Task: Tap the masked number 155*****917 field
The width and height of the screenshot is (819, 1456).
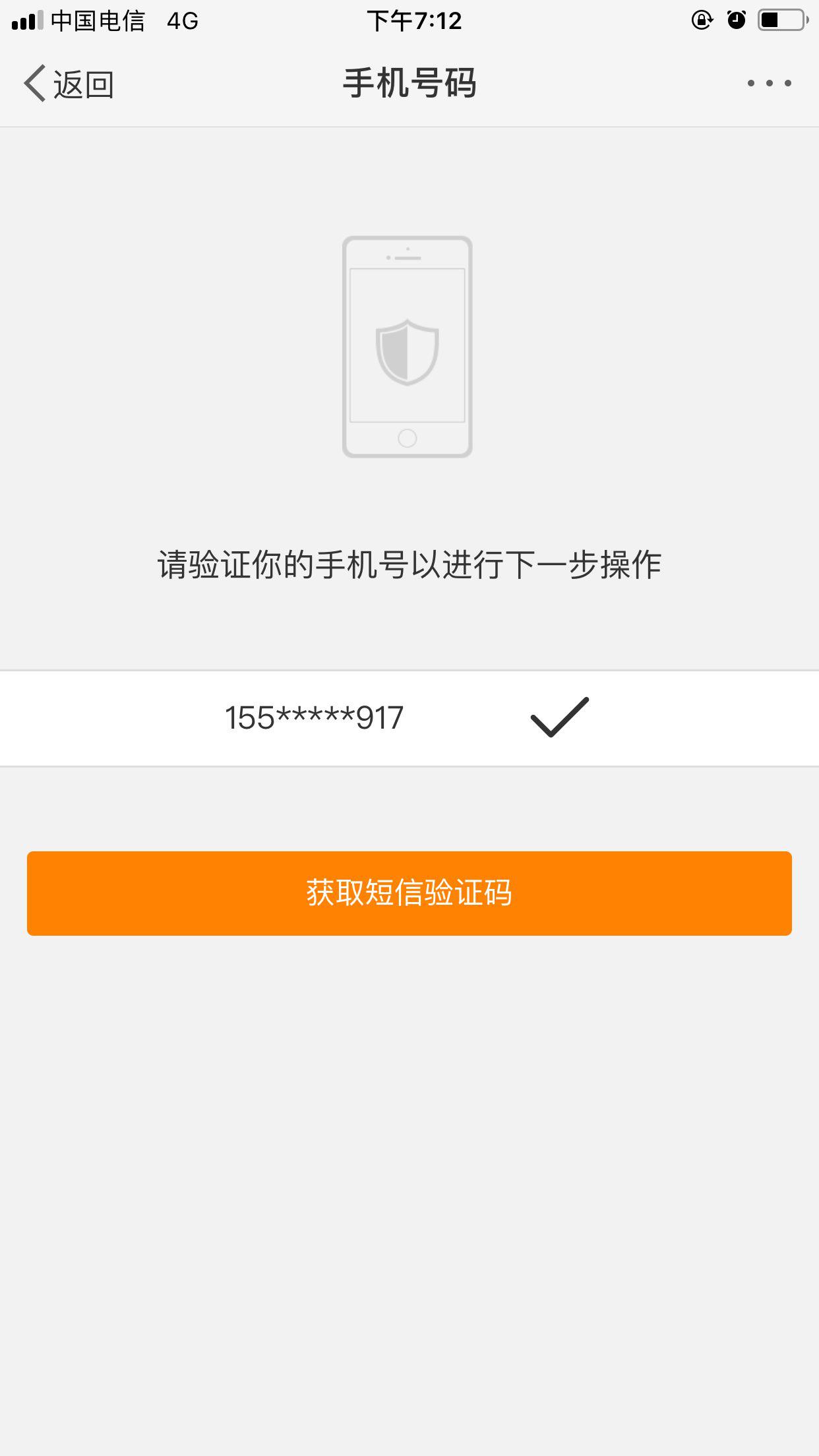Action: pos(313,717)
